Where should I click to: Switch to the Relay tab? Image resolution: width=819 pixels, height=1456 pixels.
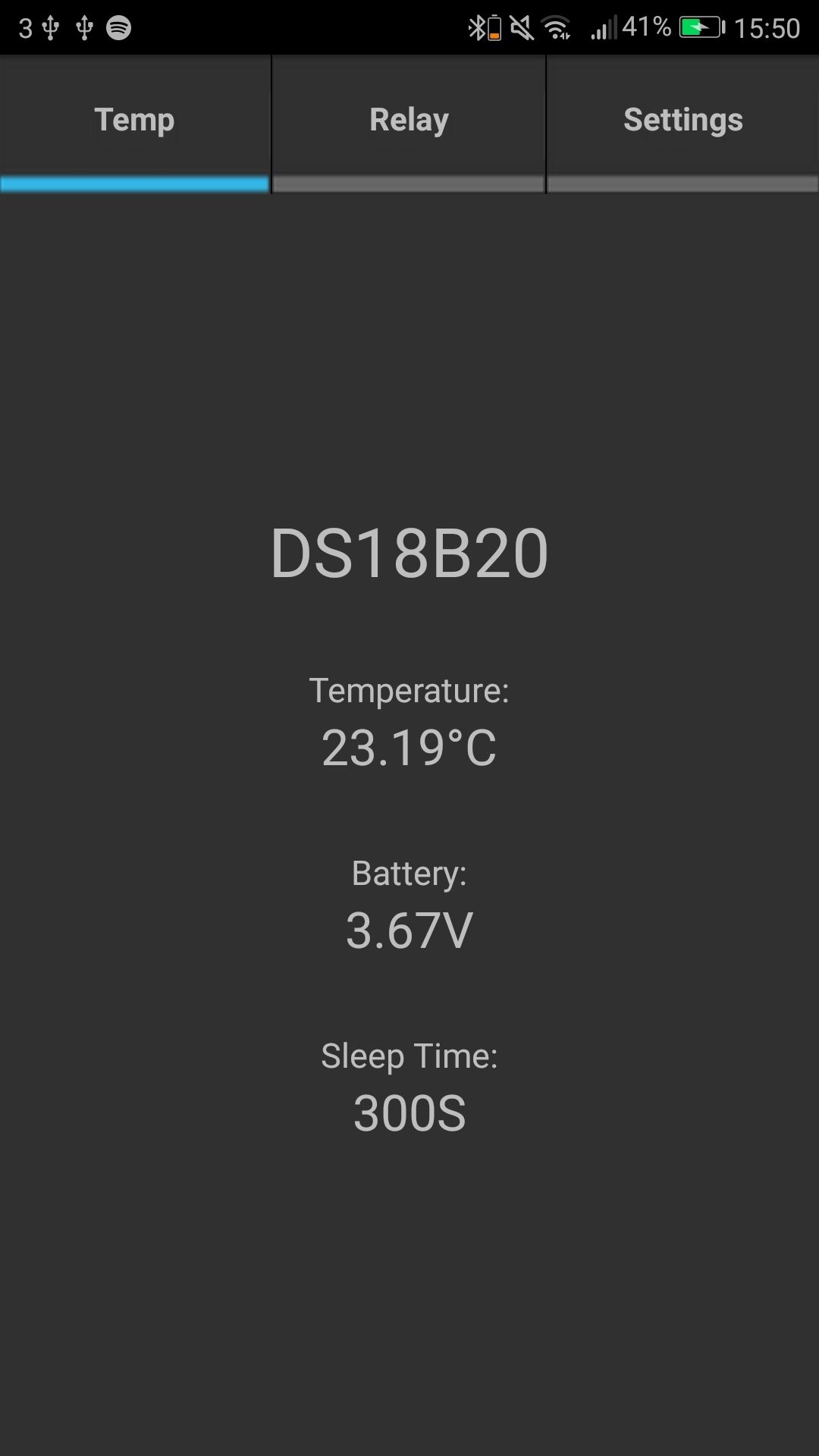[409, 121]
